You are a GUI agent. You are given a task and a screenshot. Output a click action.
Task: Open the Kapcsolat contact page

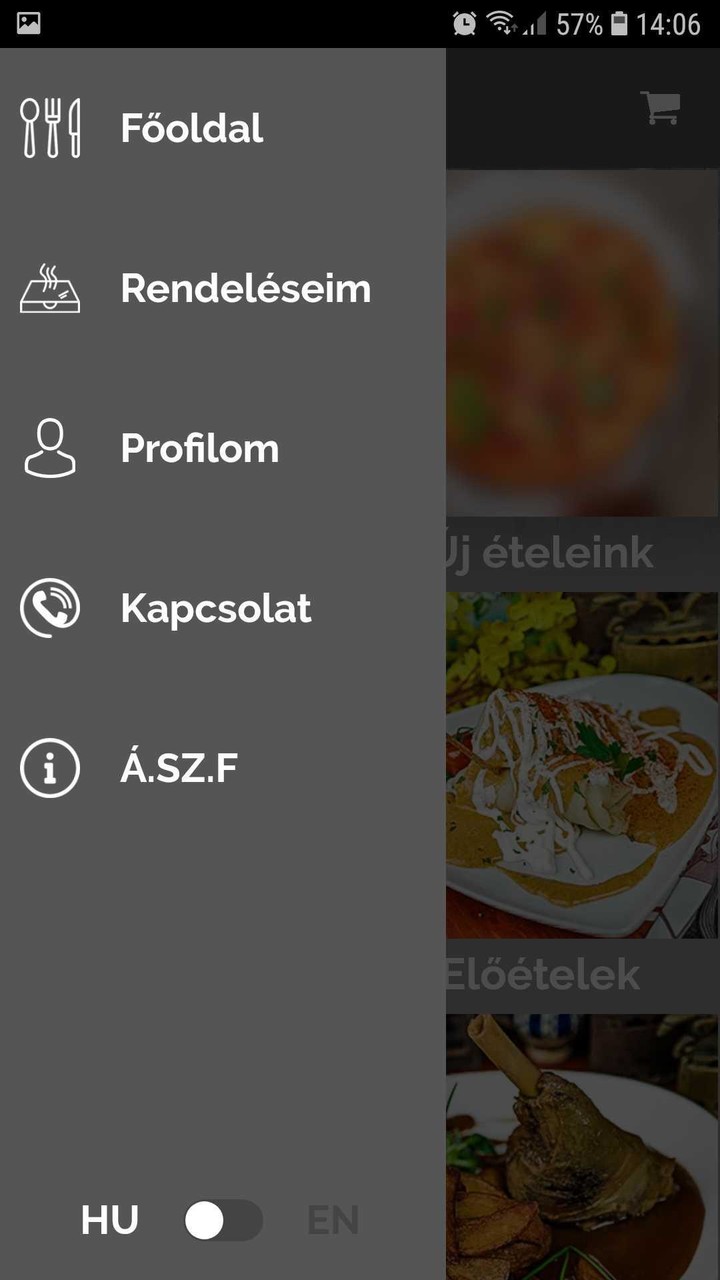215,608
